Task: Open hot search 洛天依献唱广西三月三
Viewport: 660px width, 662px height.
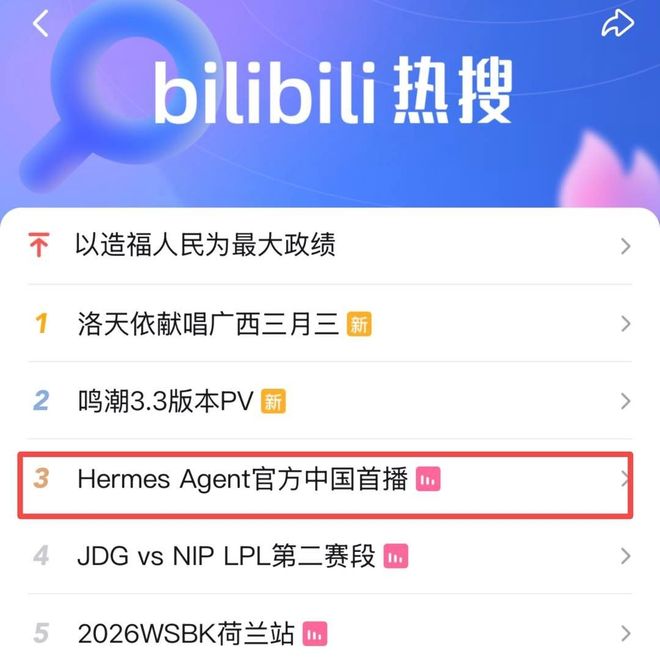Action: coord(208,323)
